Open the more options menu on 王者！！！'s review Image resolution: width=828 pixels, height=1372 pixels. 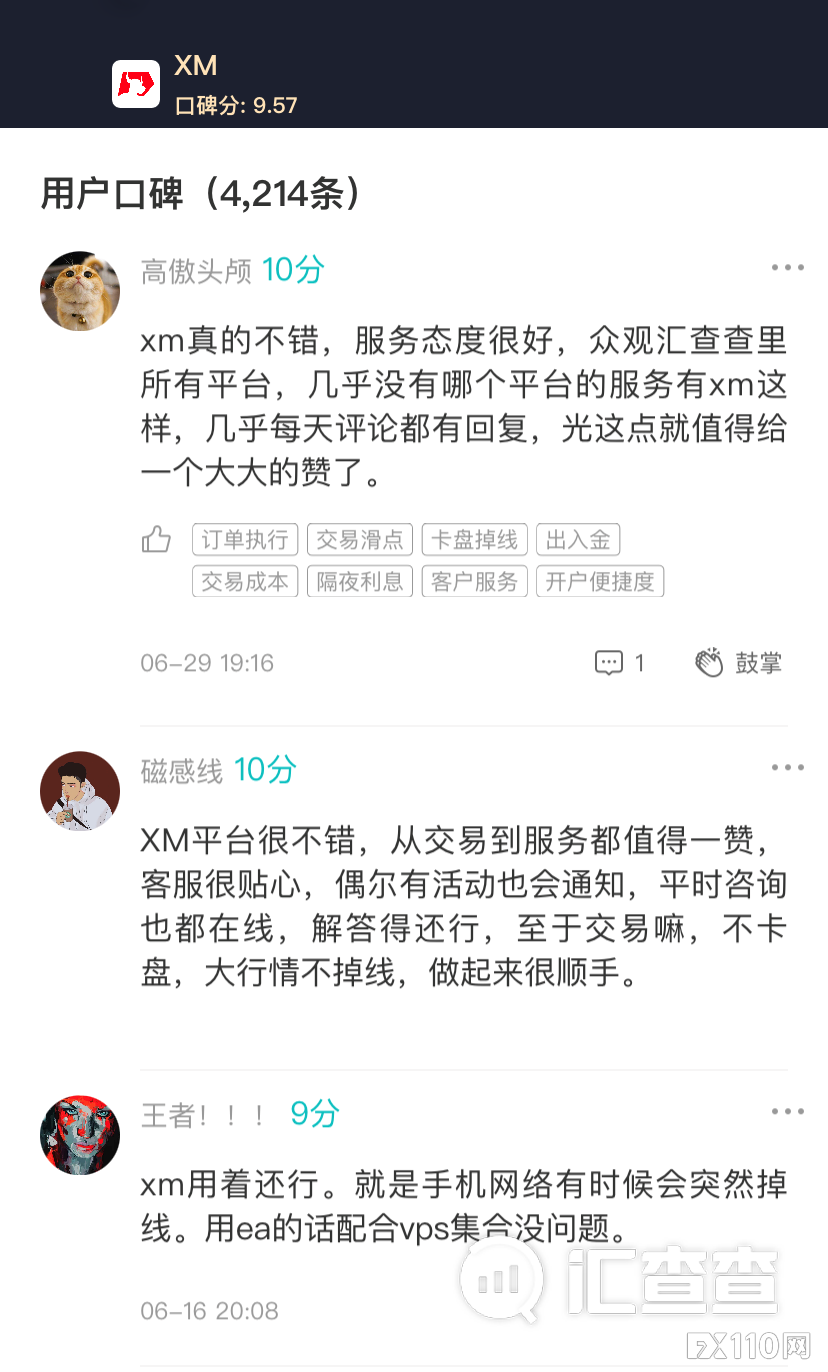(x=788, y=1110)
